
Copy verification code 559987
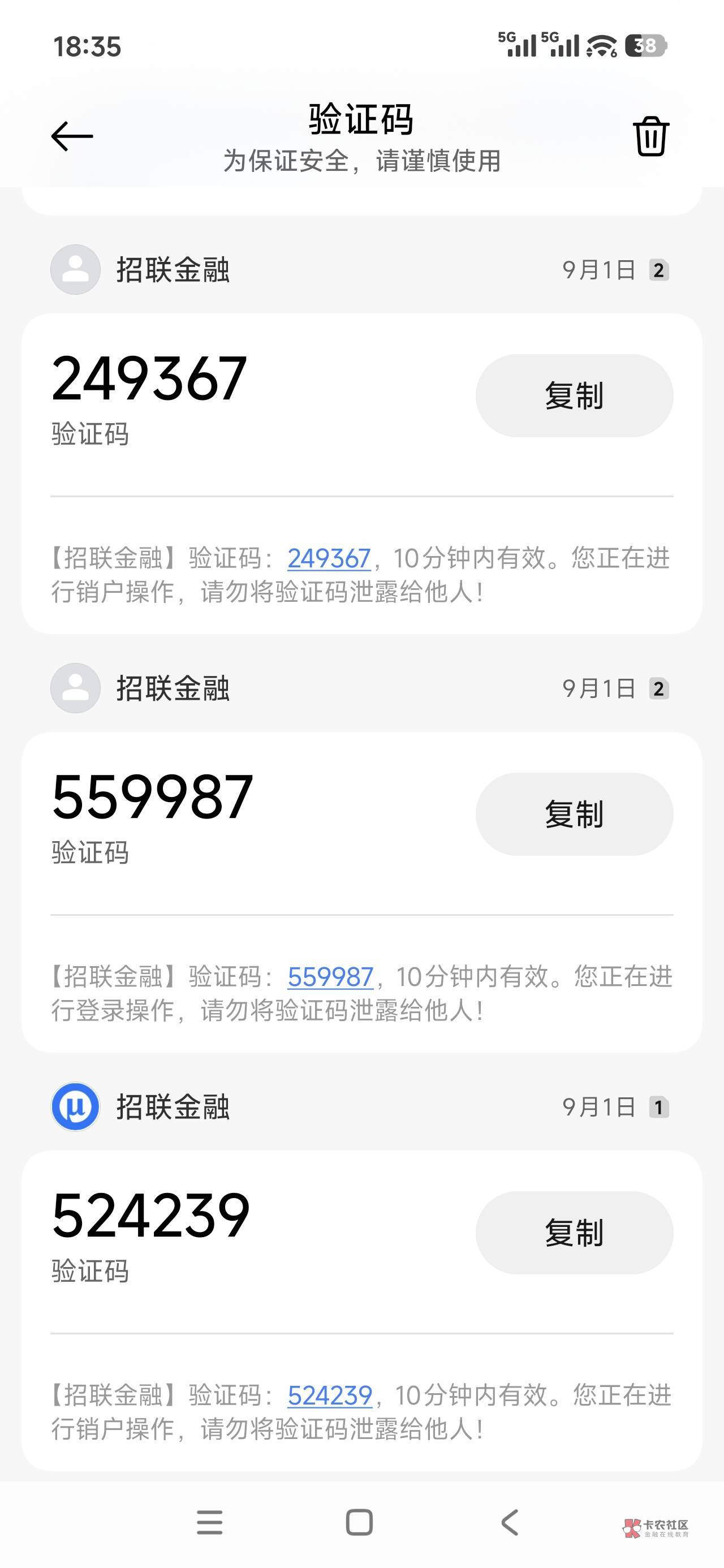(x=574, y=814)
